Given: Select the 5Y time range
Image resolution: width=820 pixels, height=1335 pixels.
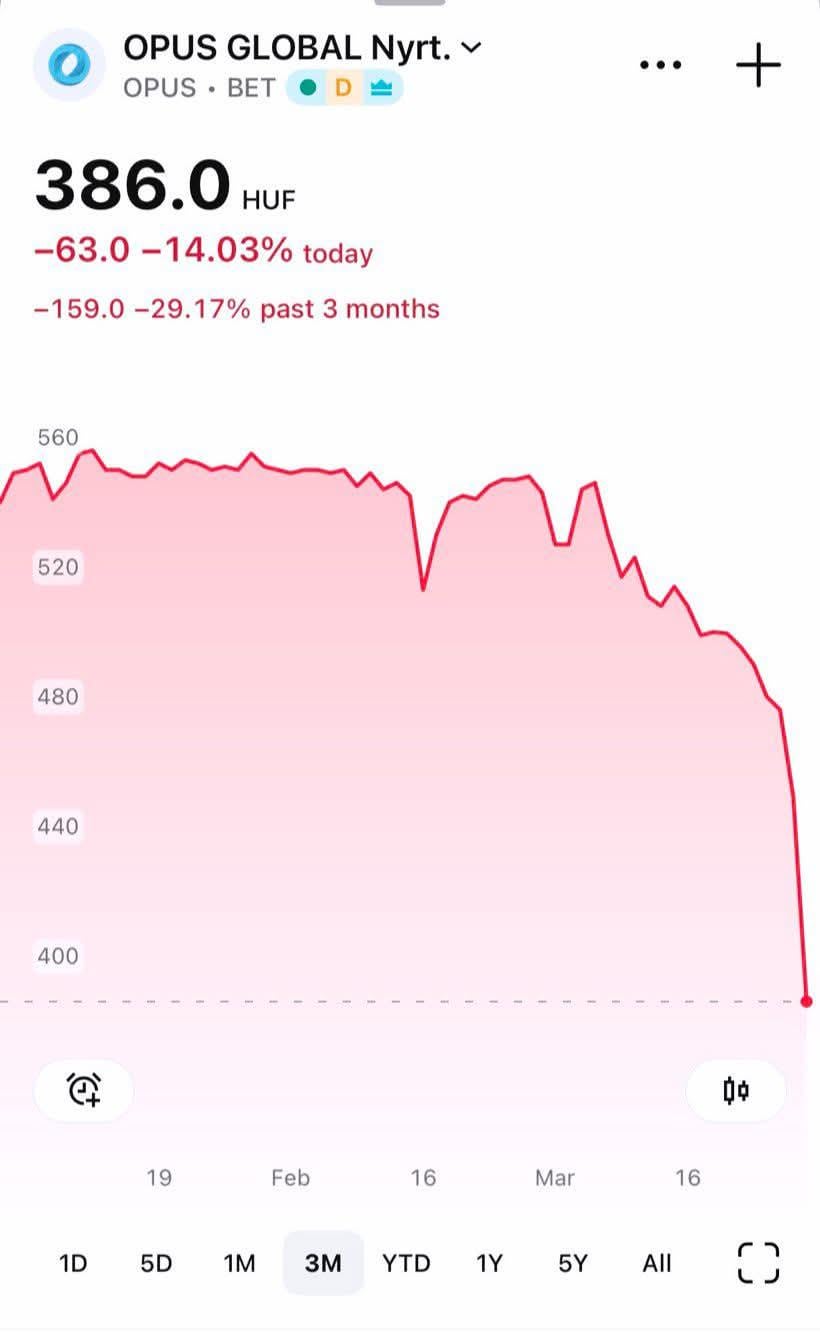Looking at the screenshot, I should 572,1263.
